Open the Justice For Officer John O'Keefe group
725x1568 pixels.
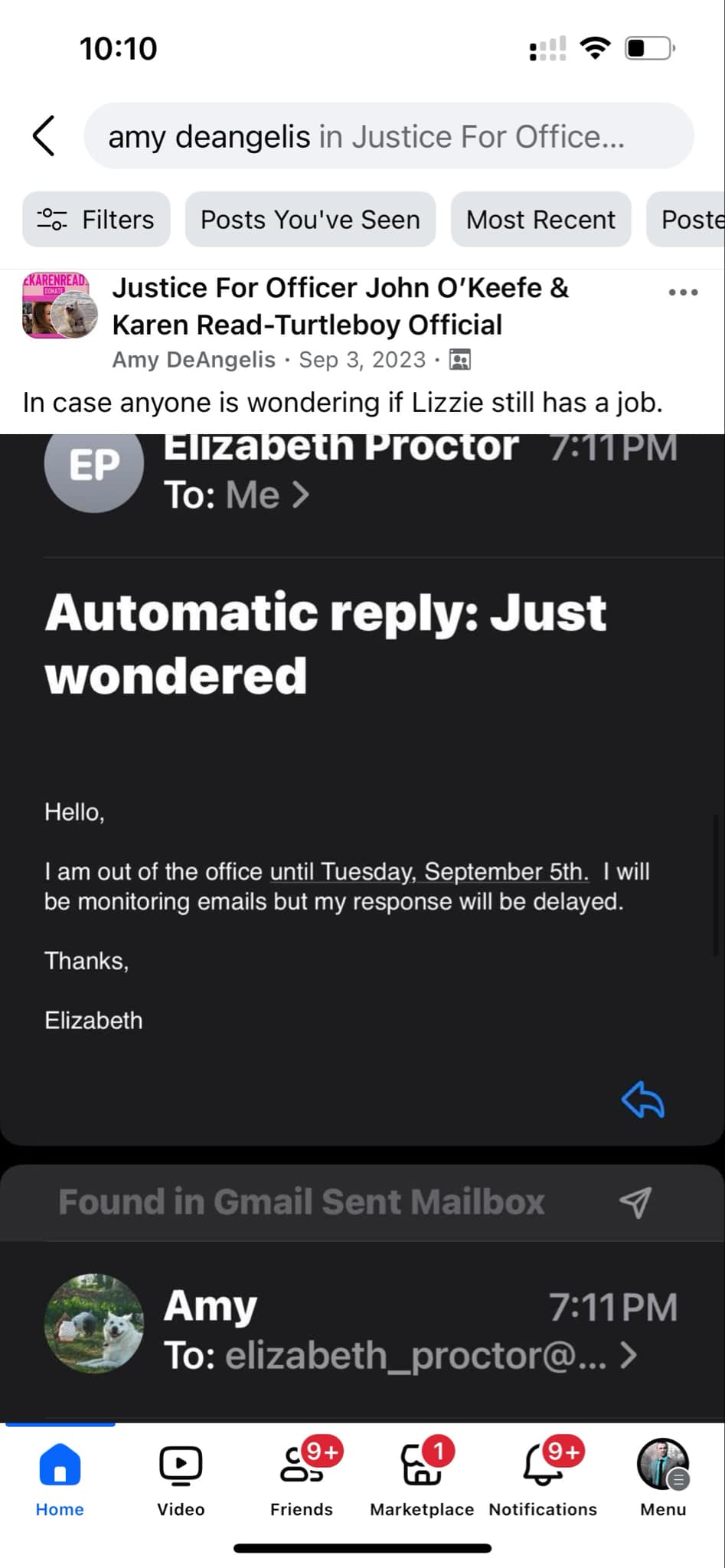point(341,306)
